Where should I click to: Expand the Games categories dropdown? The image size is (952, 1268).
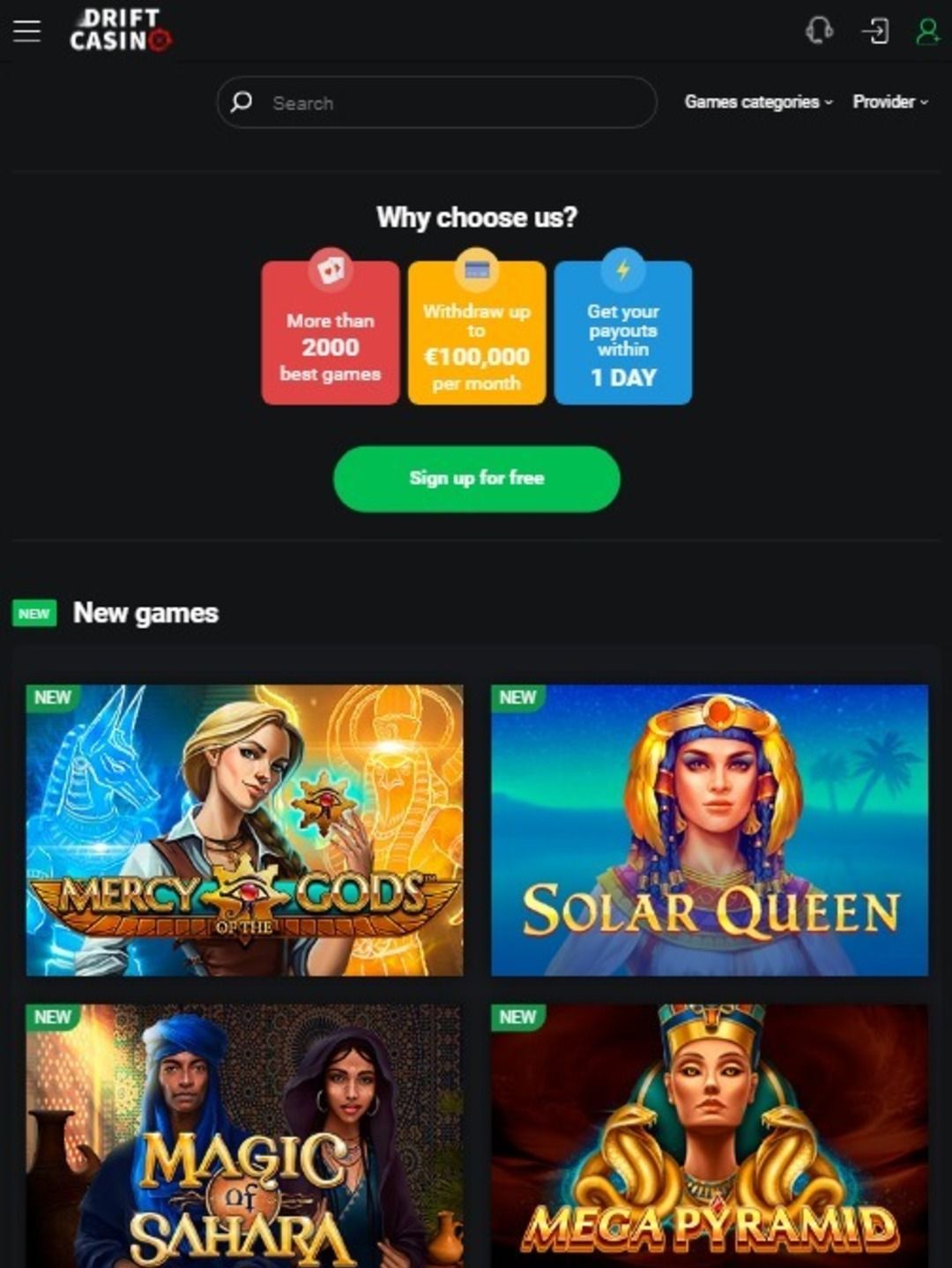click(x=758, y=102)
